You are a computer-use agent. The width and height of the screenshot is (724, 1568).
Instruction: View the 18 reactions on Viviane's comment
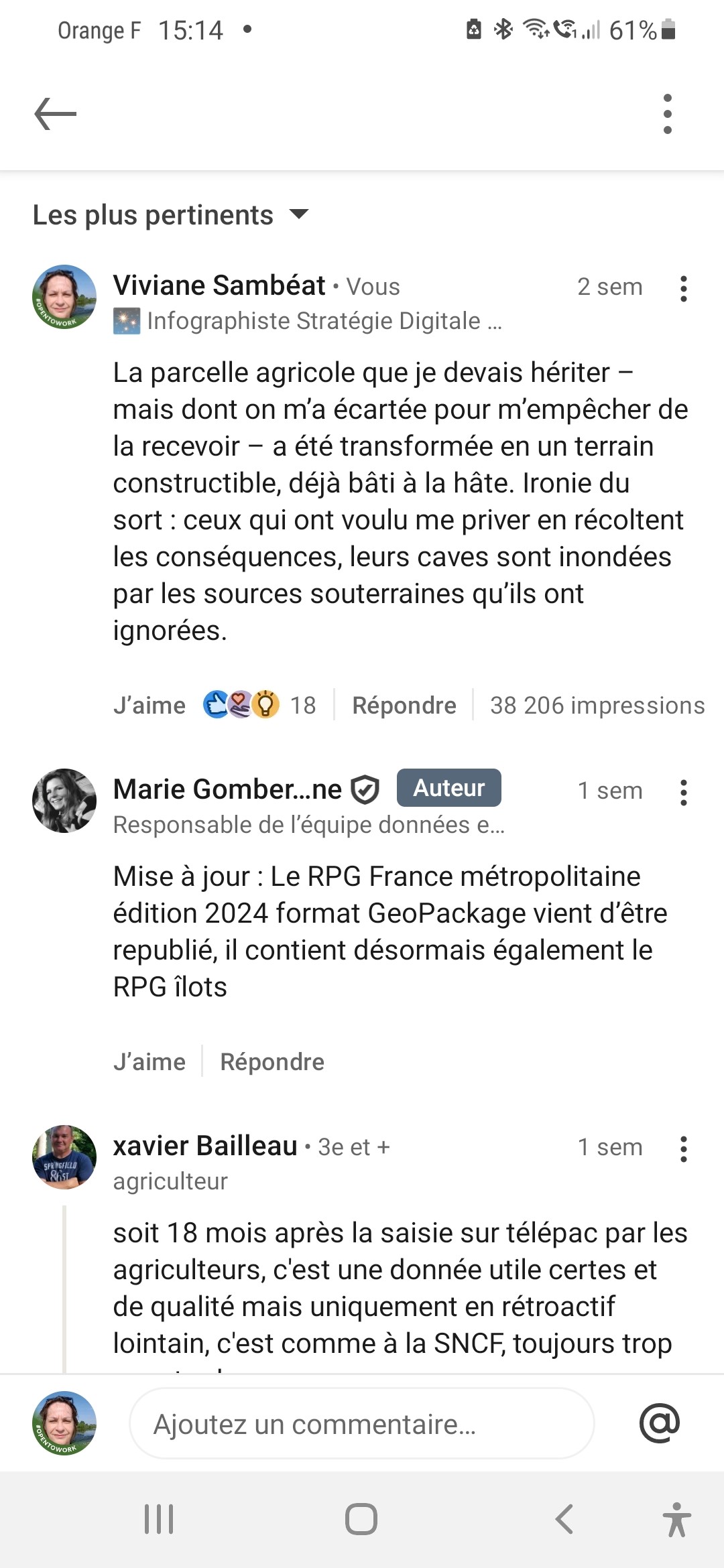pos(260,705)
